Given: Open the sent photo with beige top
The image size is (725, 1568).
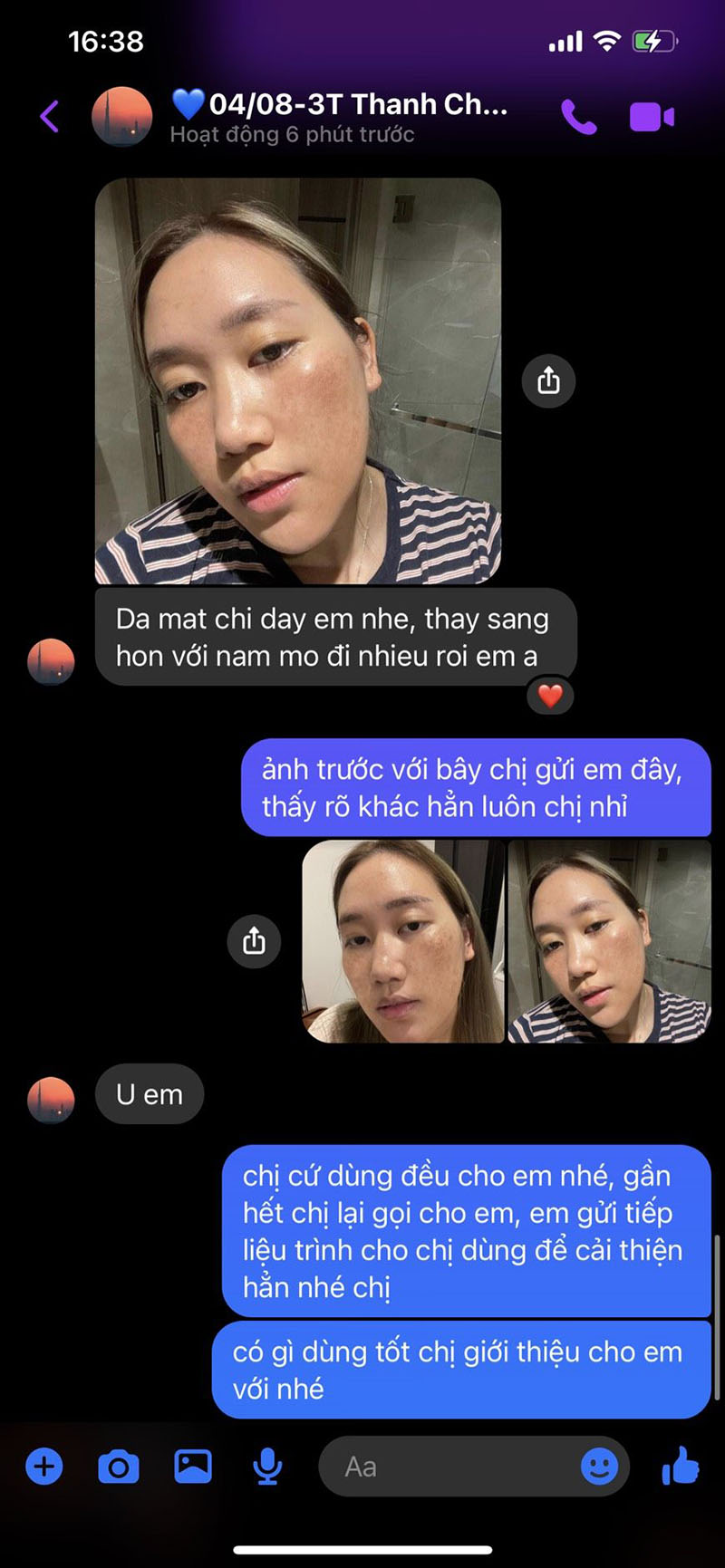Looking at the screenshot, I should coord(402,941).
